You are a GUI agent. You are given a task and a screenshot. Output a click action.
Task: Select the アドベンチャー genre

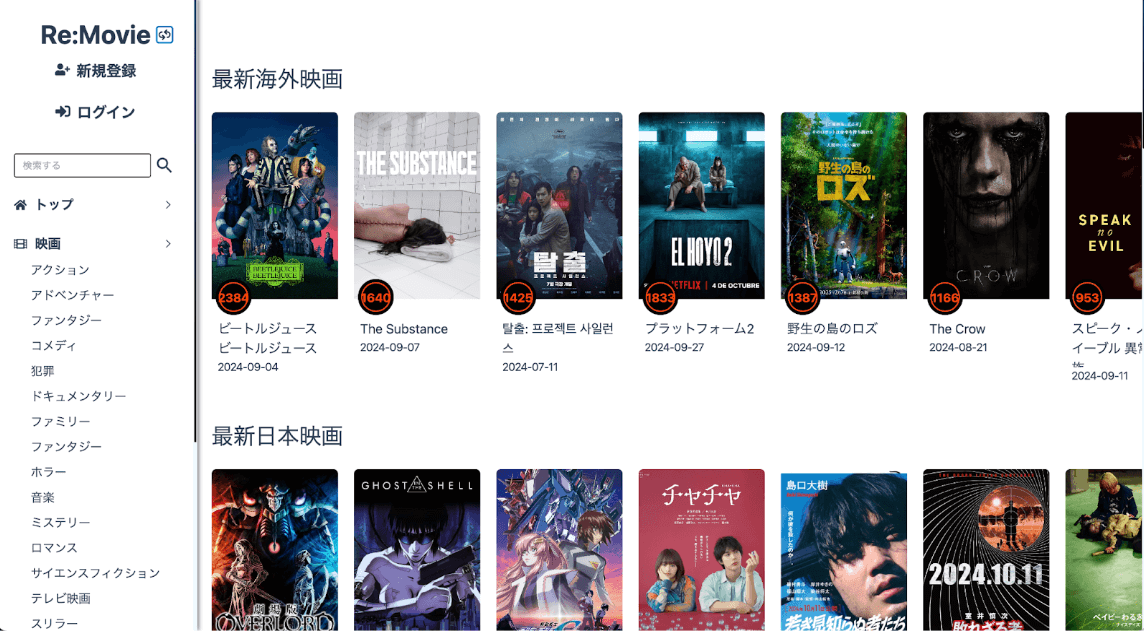[72, 295]
